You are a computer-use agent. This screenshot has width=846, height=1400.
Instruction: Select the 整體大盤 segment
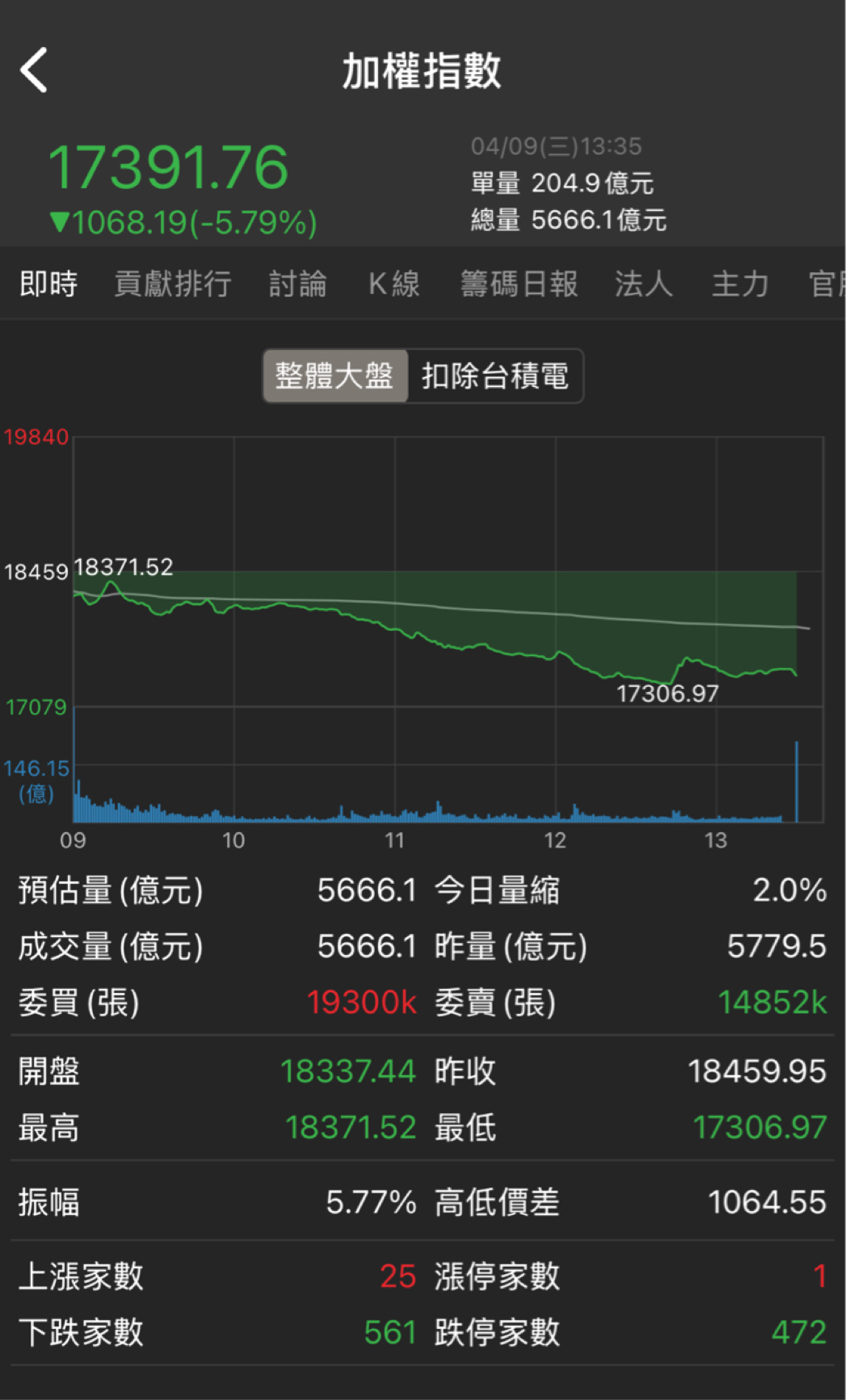pyautogui.click(x=335, y=376)
